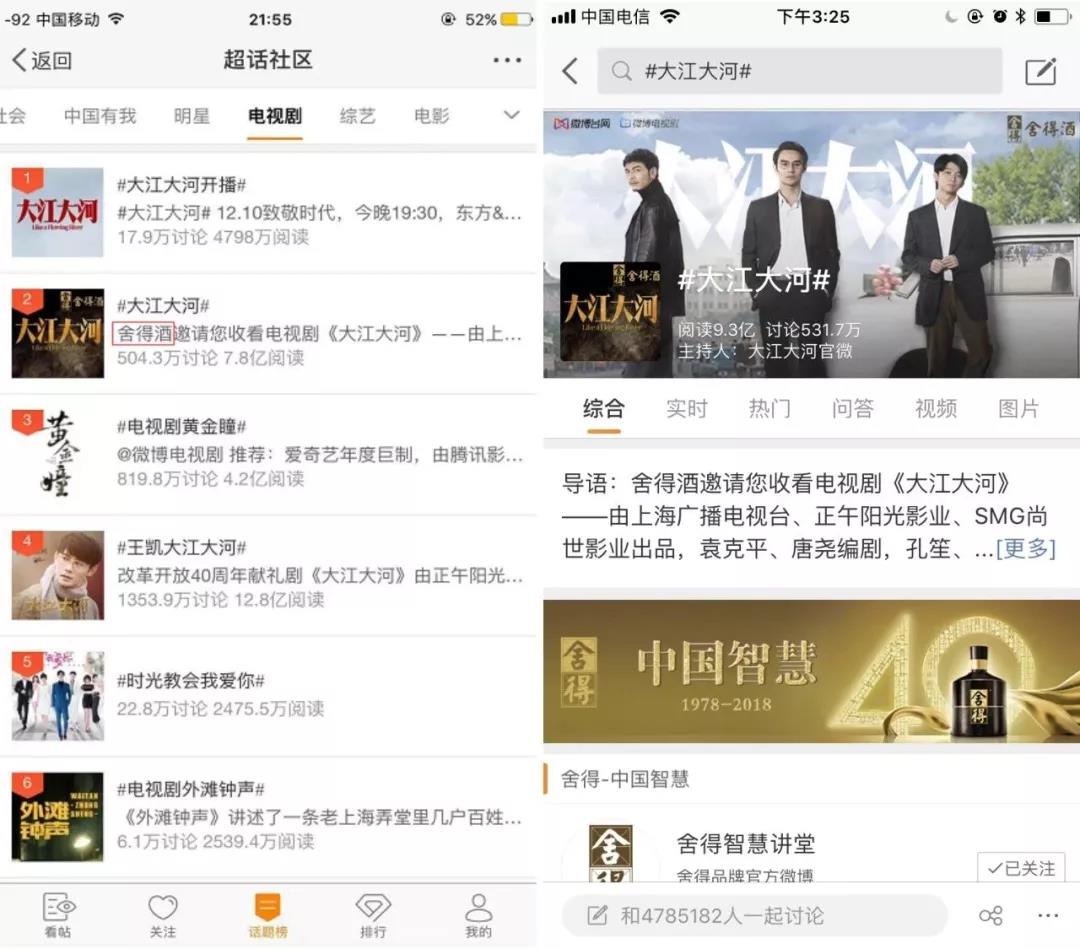Viewport: 1080px width, 949px height.
Task: Go to the 排行 bottom tab
Action: click(373, 915)
